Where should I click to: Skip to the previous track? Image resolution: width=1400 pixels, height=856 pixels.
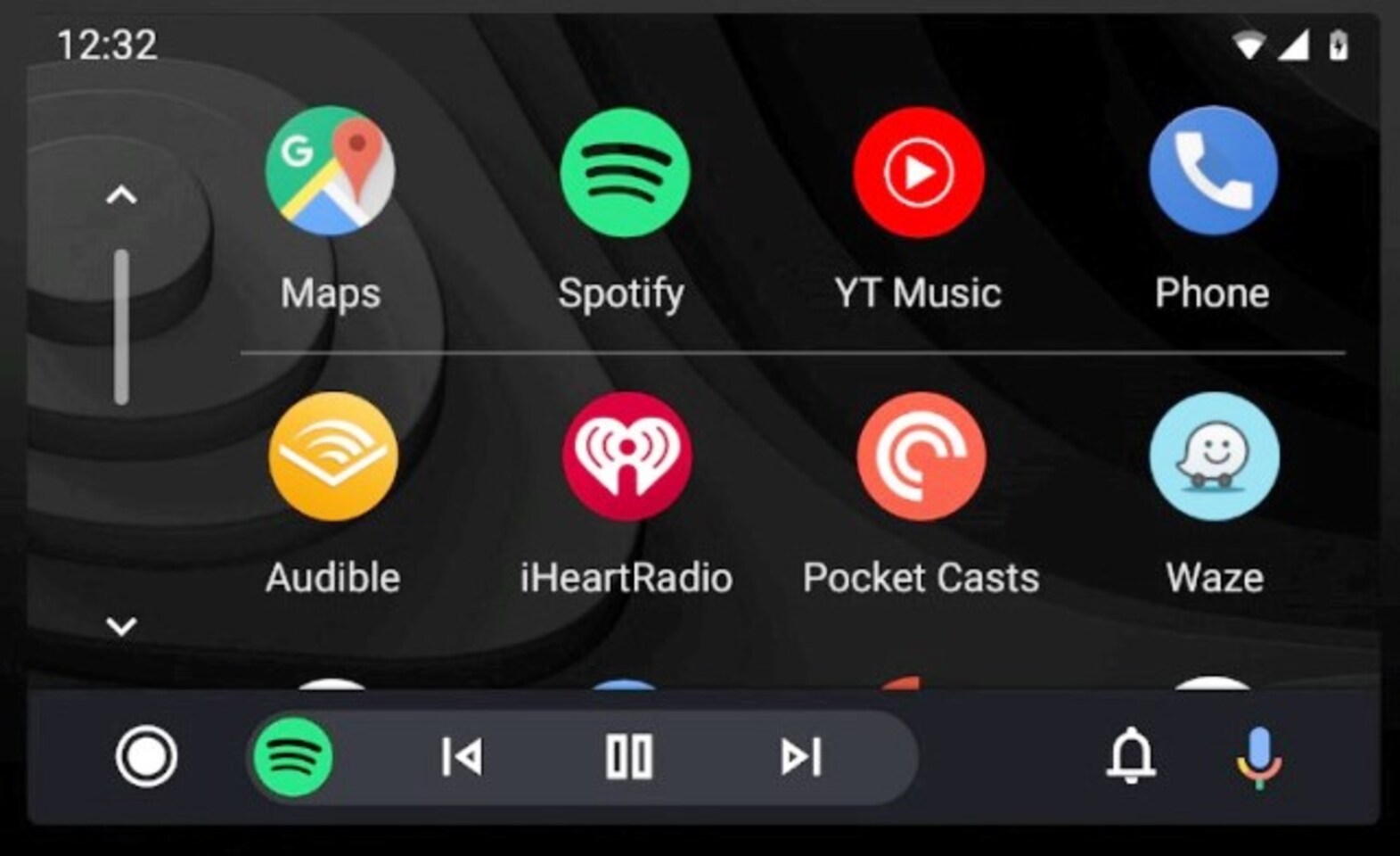[x=462, y=757]
